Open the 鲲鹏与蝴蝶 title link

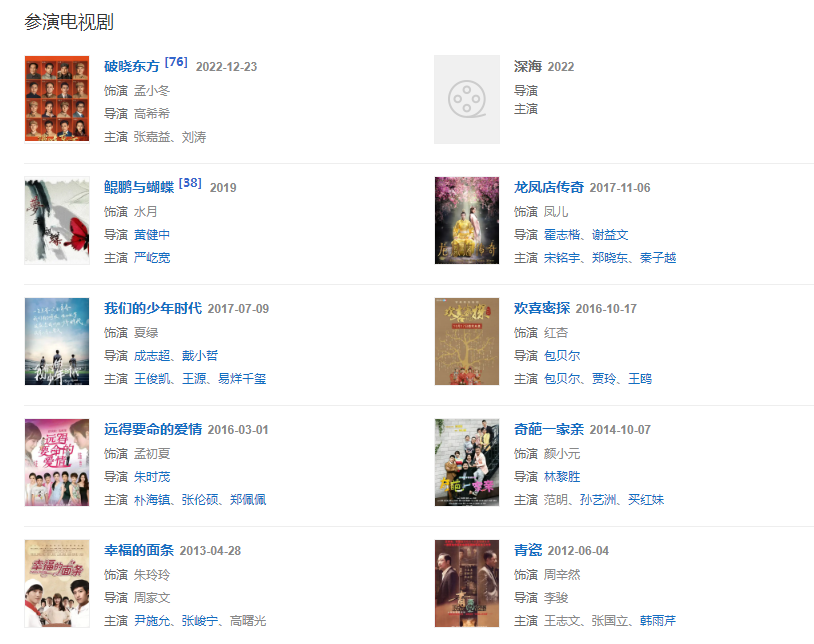[x=138, y=188]
